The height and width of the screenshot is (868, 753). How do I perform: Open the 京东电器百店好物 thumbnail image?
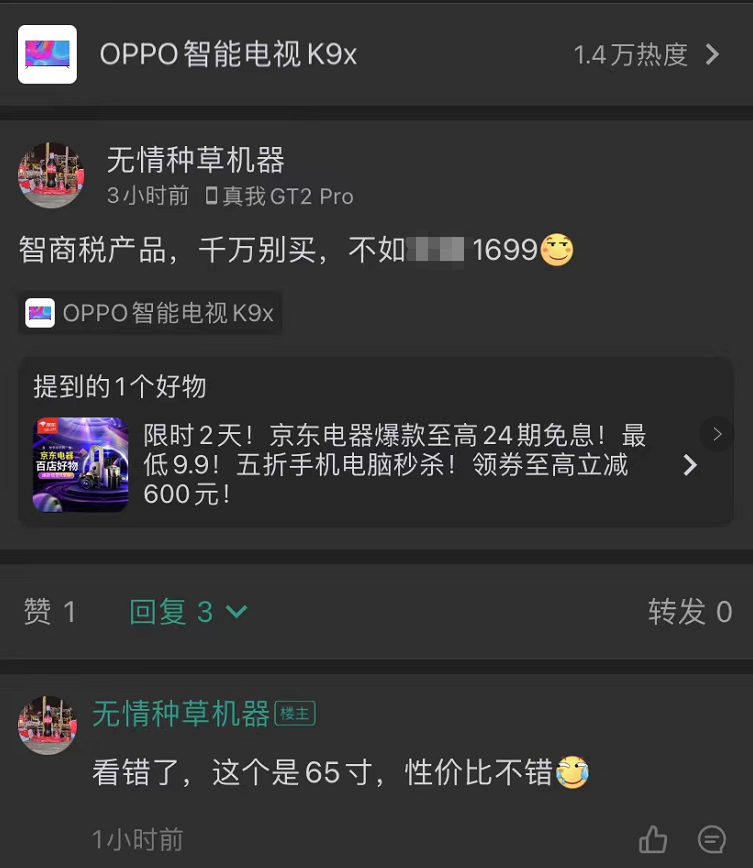pyautogui.click(x=80, y=463)
